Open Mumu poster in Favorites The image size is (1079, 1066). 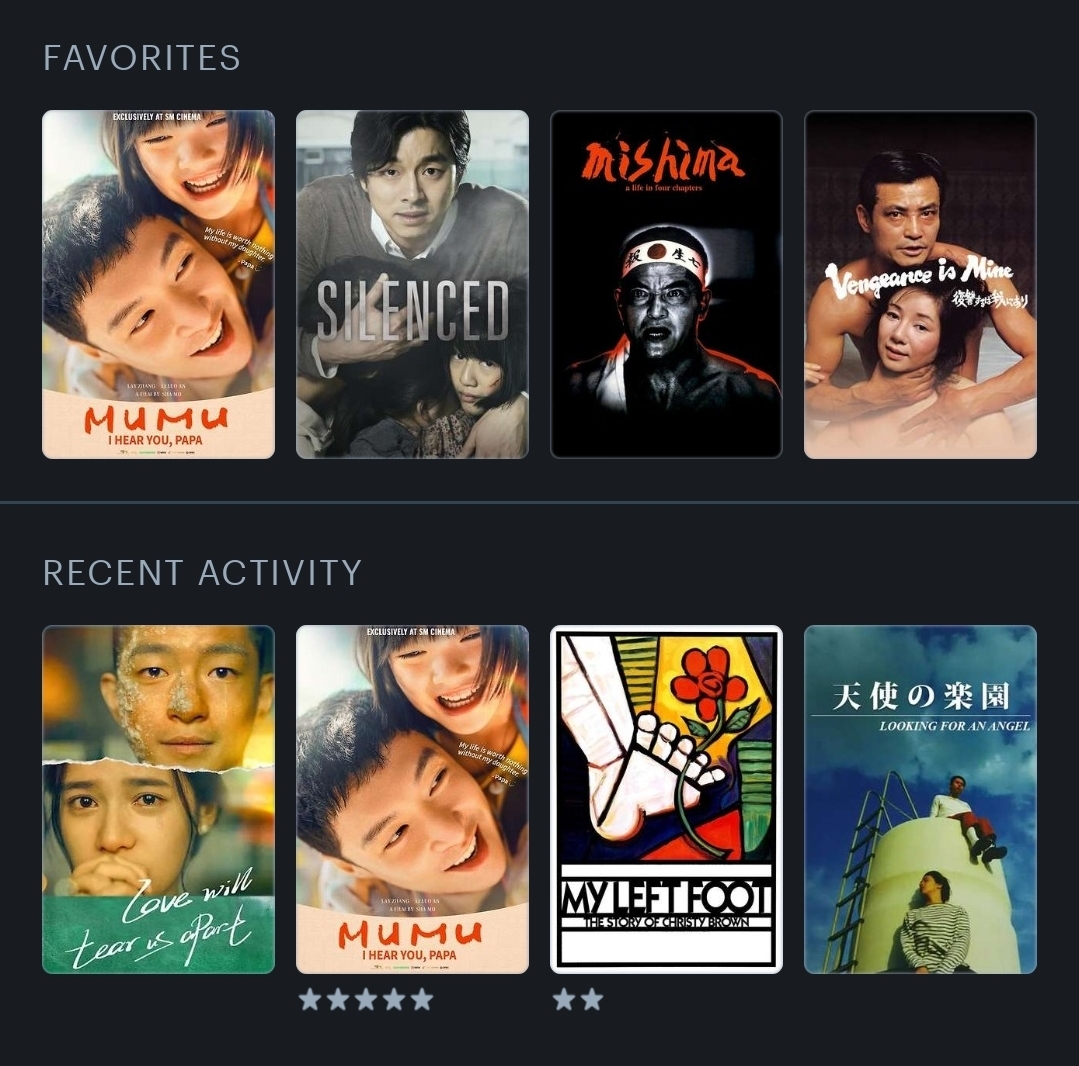[158, 284]
